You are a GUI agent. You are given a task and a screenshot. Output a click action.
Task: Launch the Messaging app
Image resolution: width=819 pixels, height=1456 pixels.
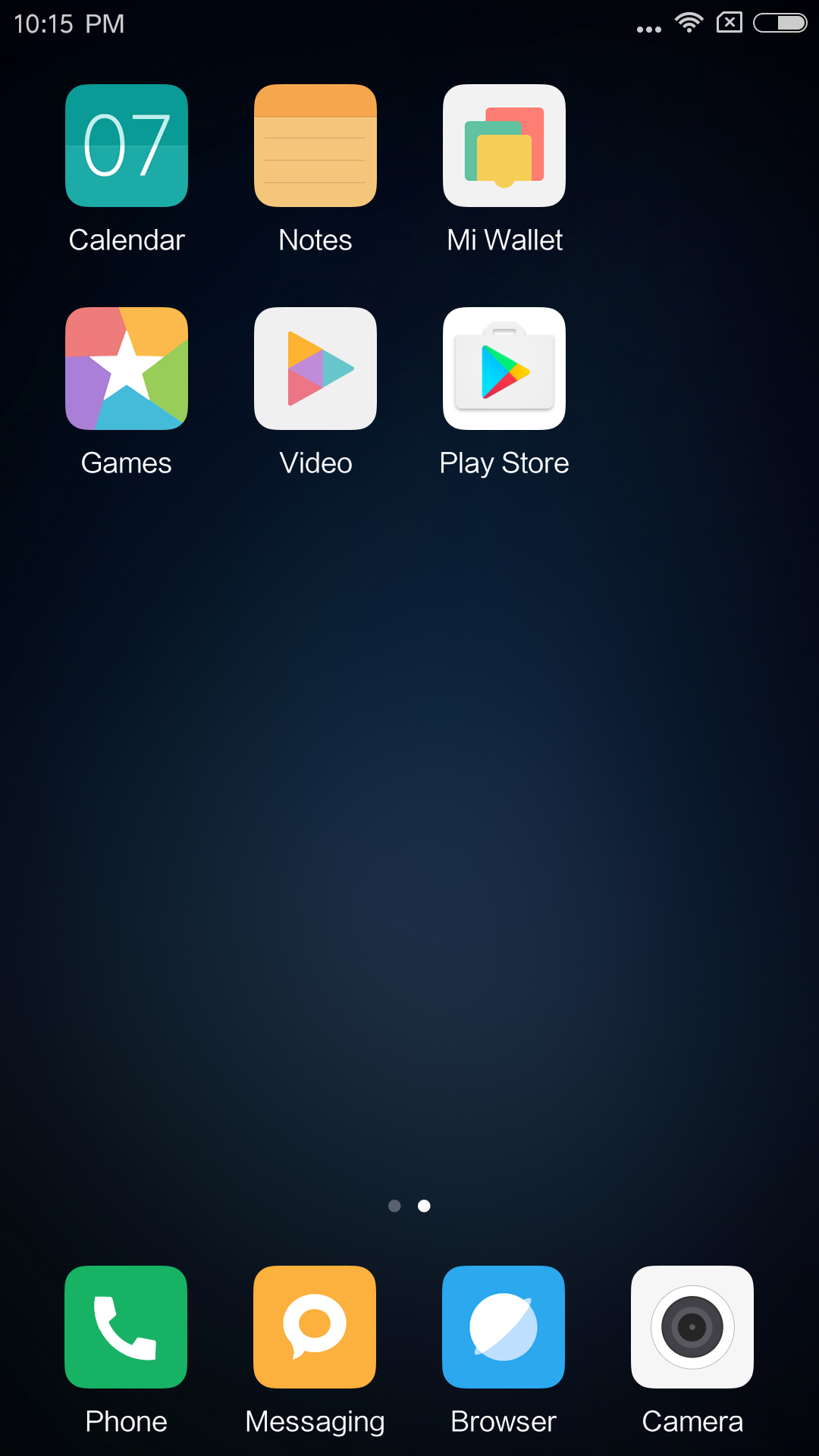coord(315,1327)
